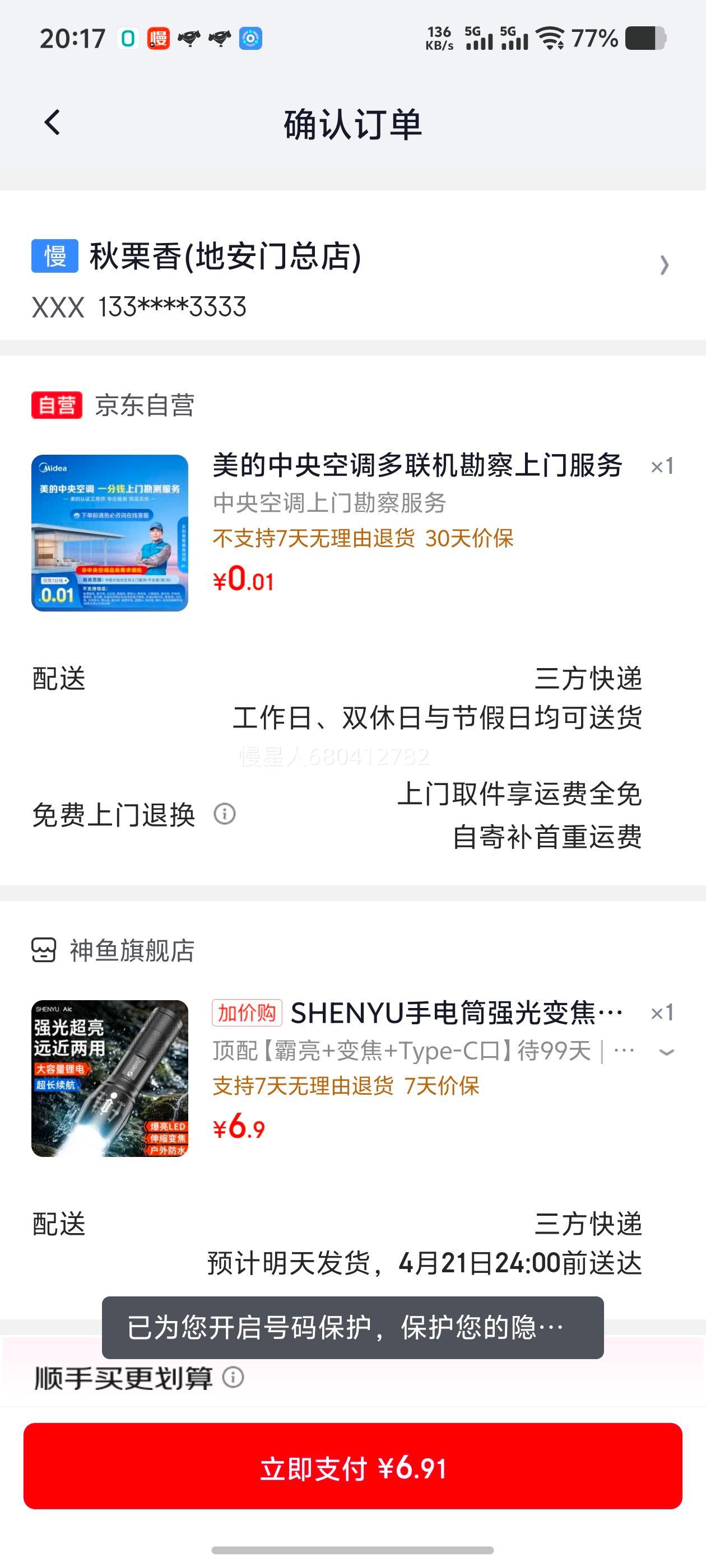Tap the red 慢 icon in the status bar

point(160,39)
